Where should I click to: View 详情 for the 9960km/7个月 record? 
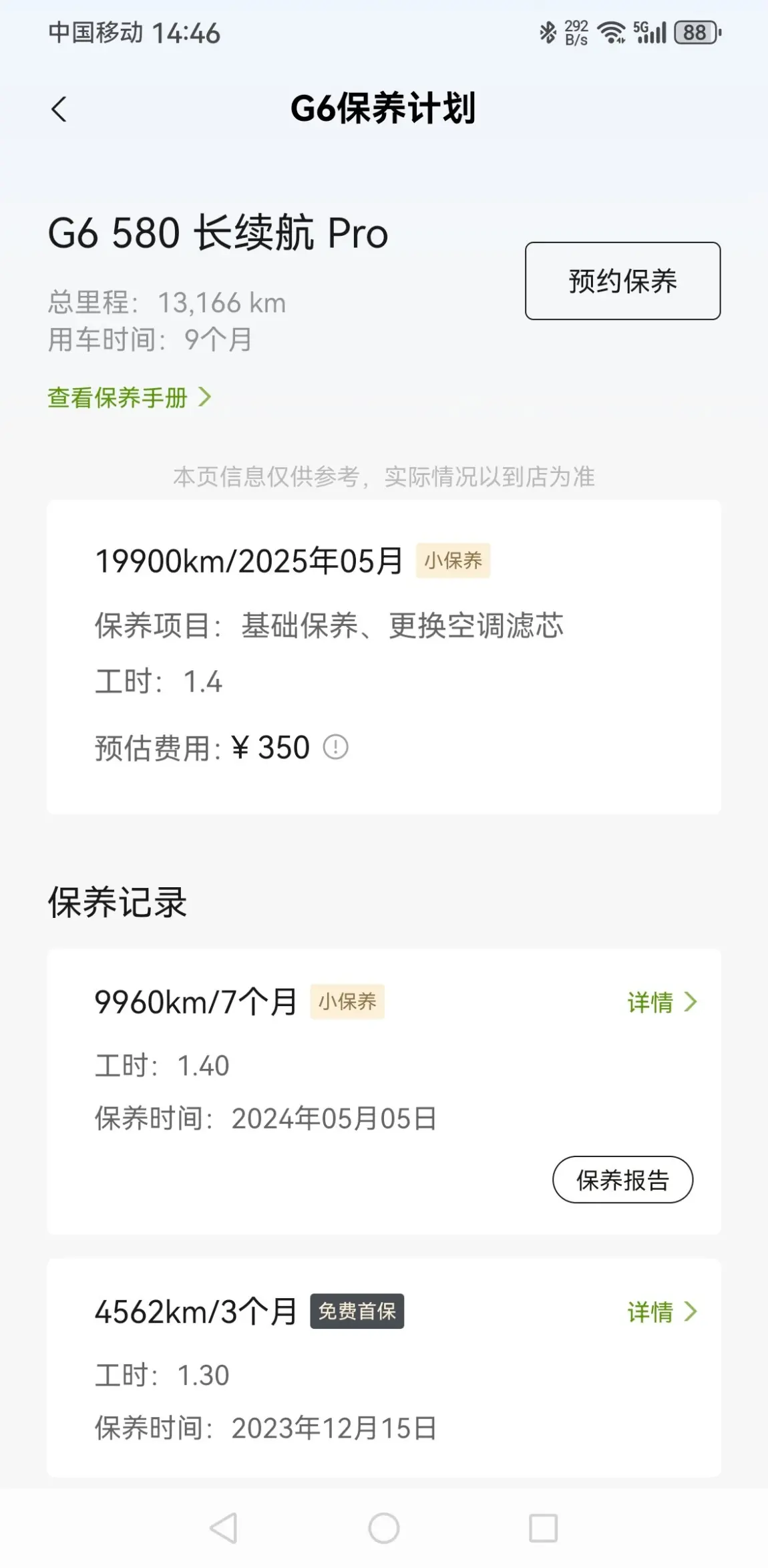[661, 1002]
